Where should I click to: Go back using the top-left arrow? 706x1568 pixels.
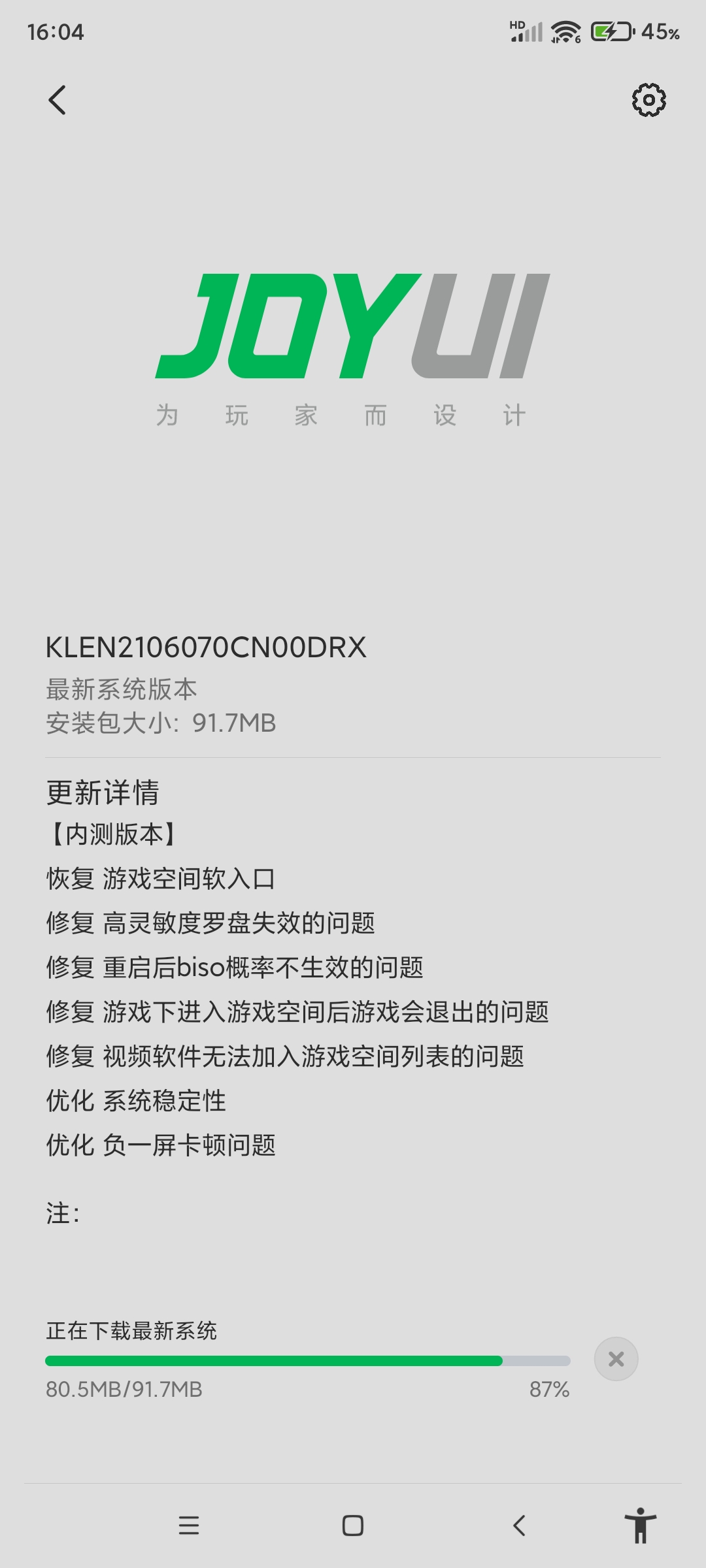[58, 100]
